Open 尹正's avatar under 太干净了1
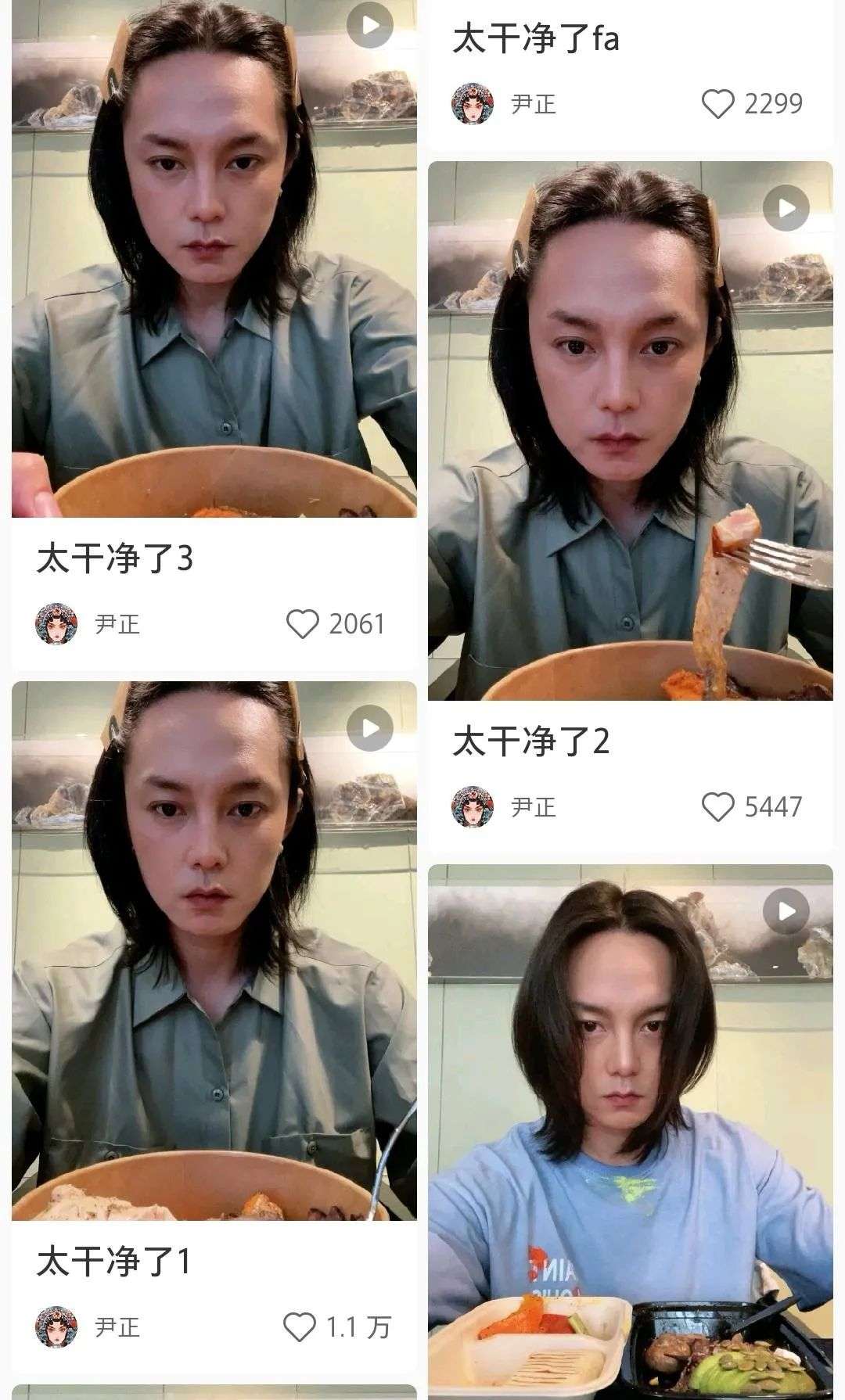This screenshot has width=845, height=1400. point(57,1327)
